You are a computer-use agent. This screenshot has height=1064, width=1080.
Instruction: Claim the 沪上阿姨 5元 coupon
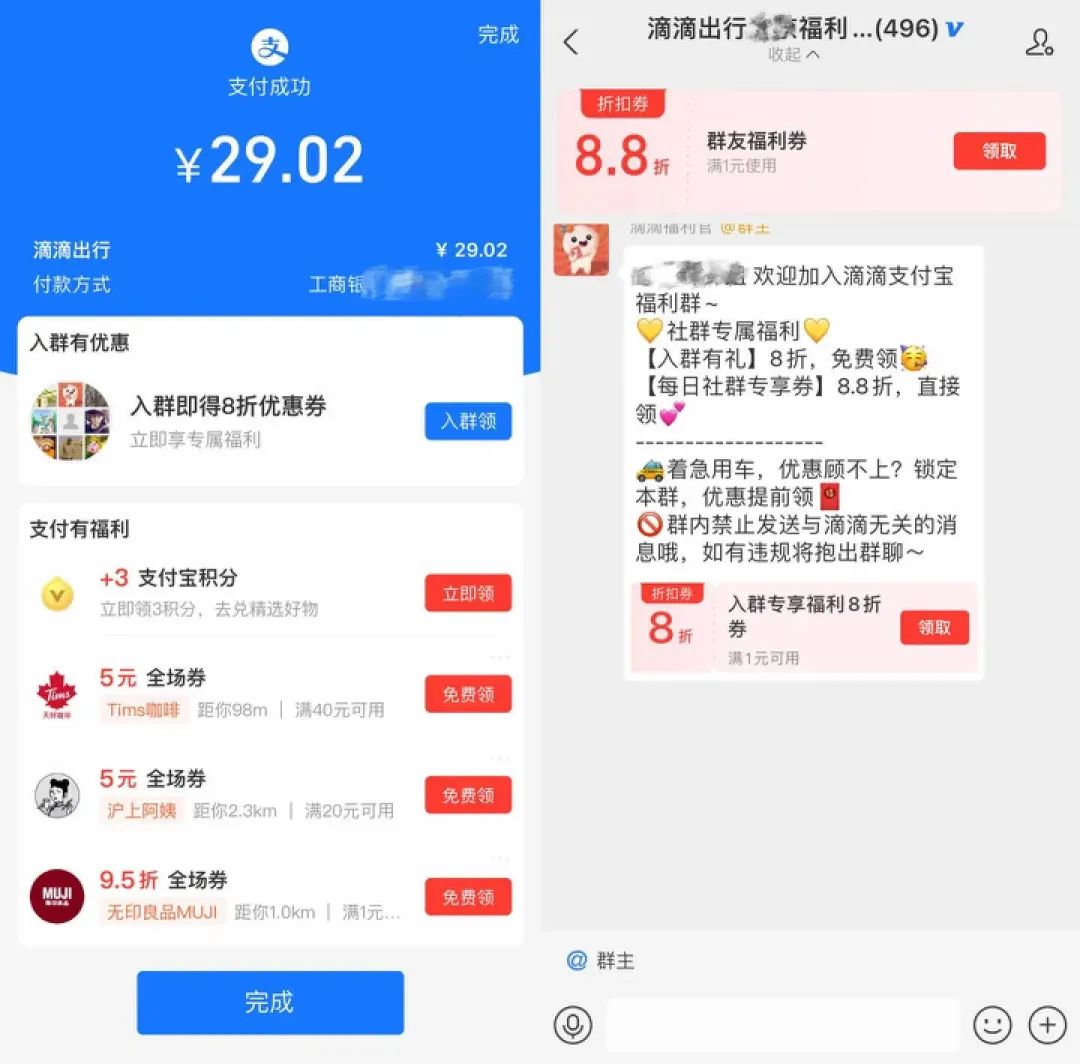coord(468,795)
